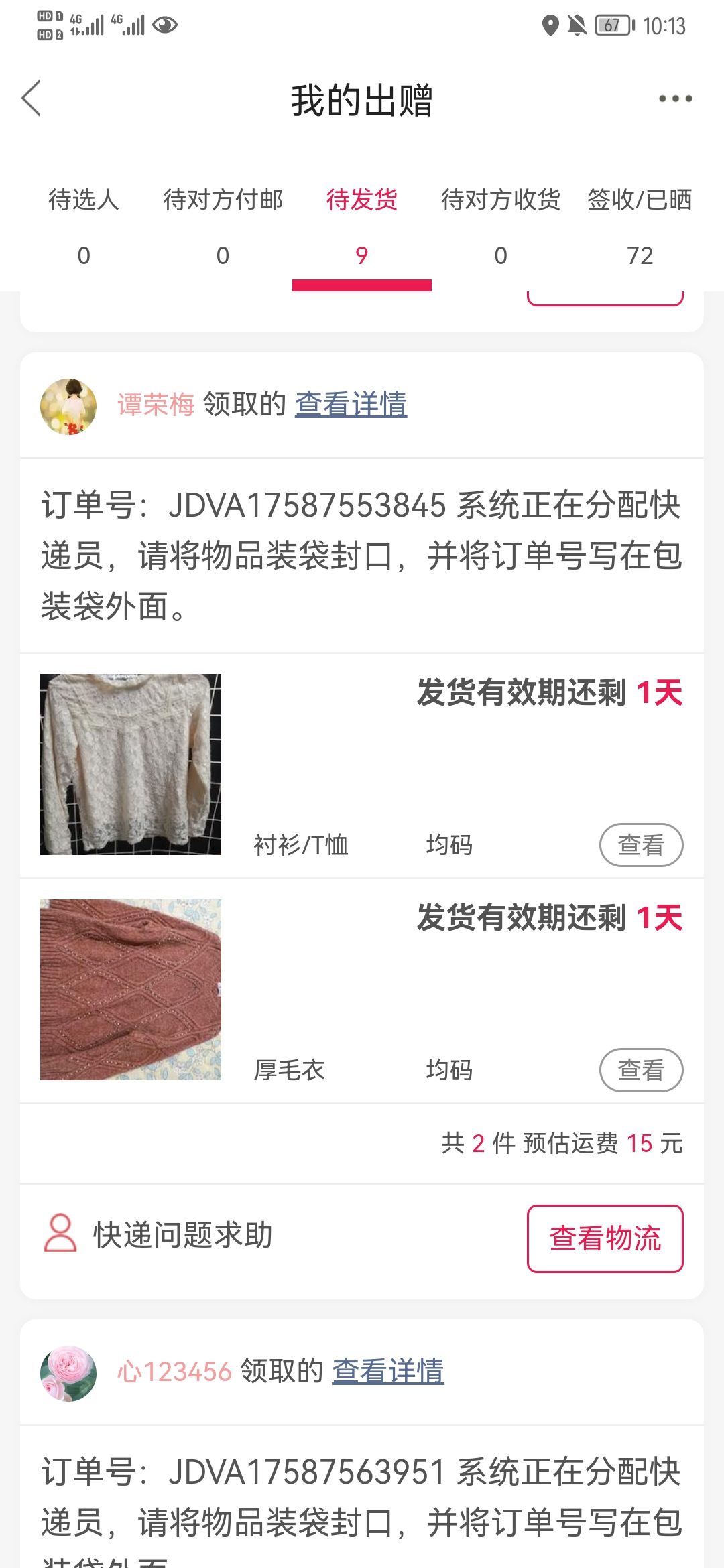This screenshot has height=1568, width=724.
Task: Open 查看详情 link for 谭荣梅's order
Action: click(351, 404)
